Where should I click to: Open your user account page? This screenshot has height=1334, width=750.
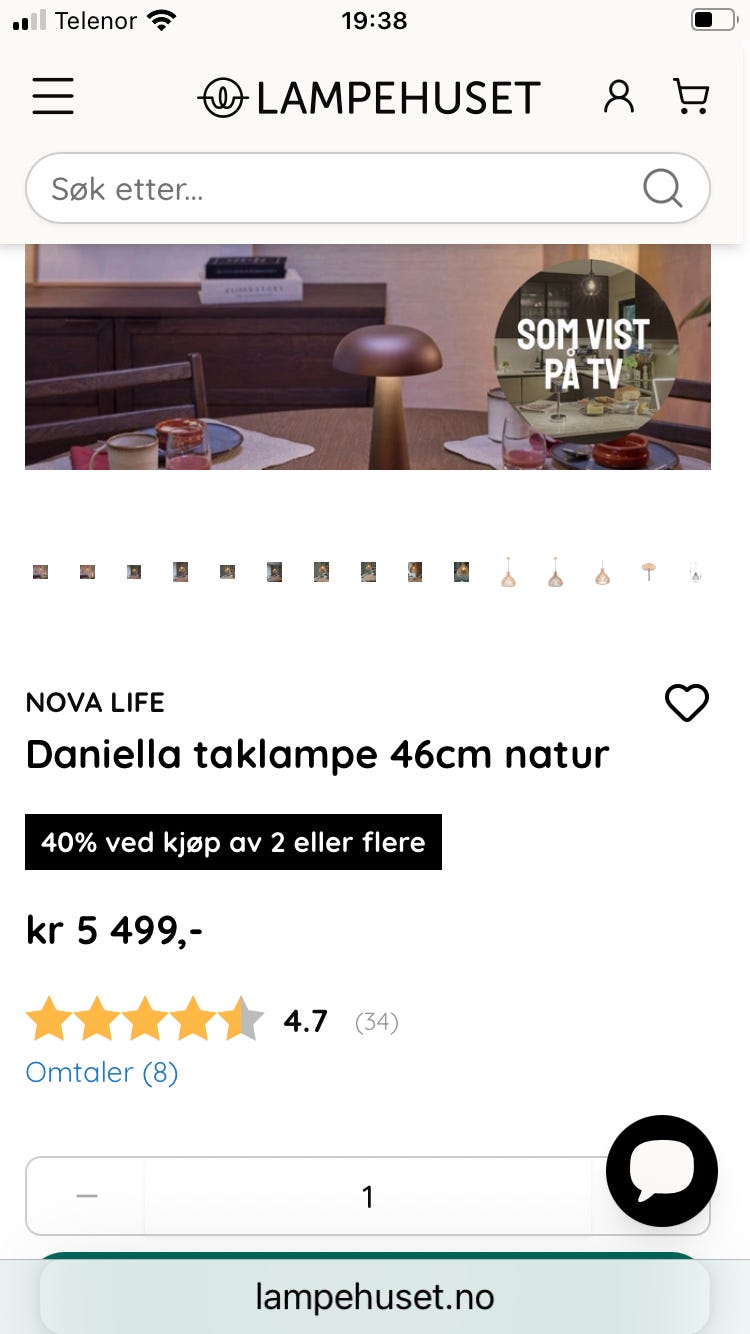618,96
